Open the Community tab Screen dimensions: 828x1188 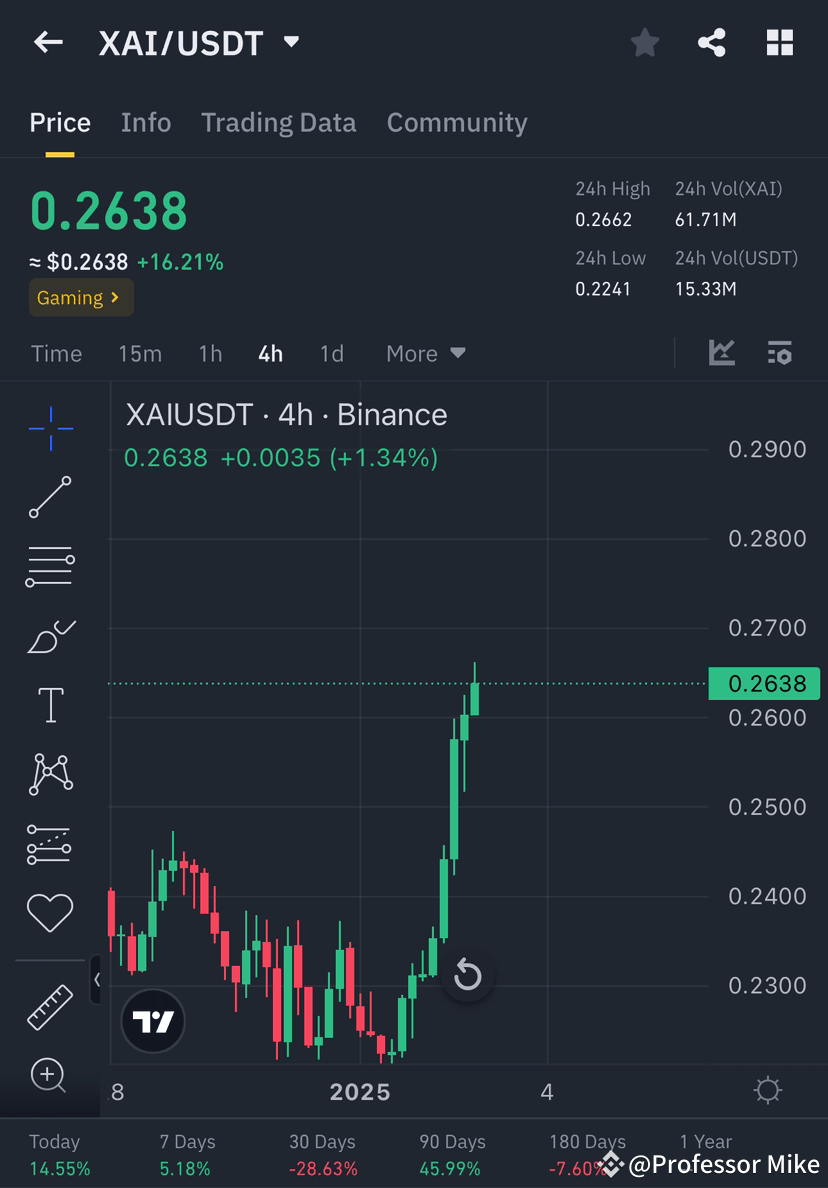(457, 122)
